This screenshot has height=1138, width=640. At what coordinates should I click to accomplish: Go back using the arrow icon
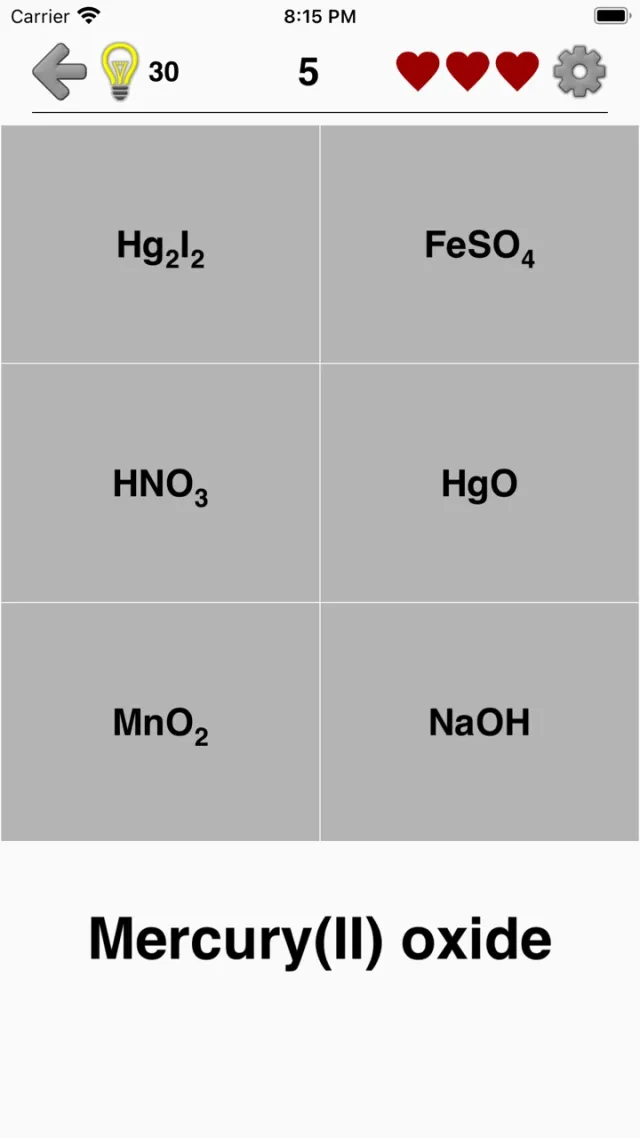click(x=59, y=72)
